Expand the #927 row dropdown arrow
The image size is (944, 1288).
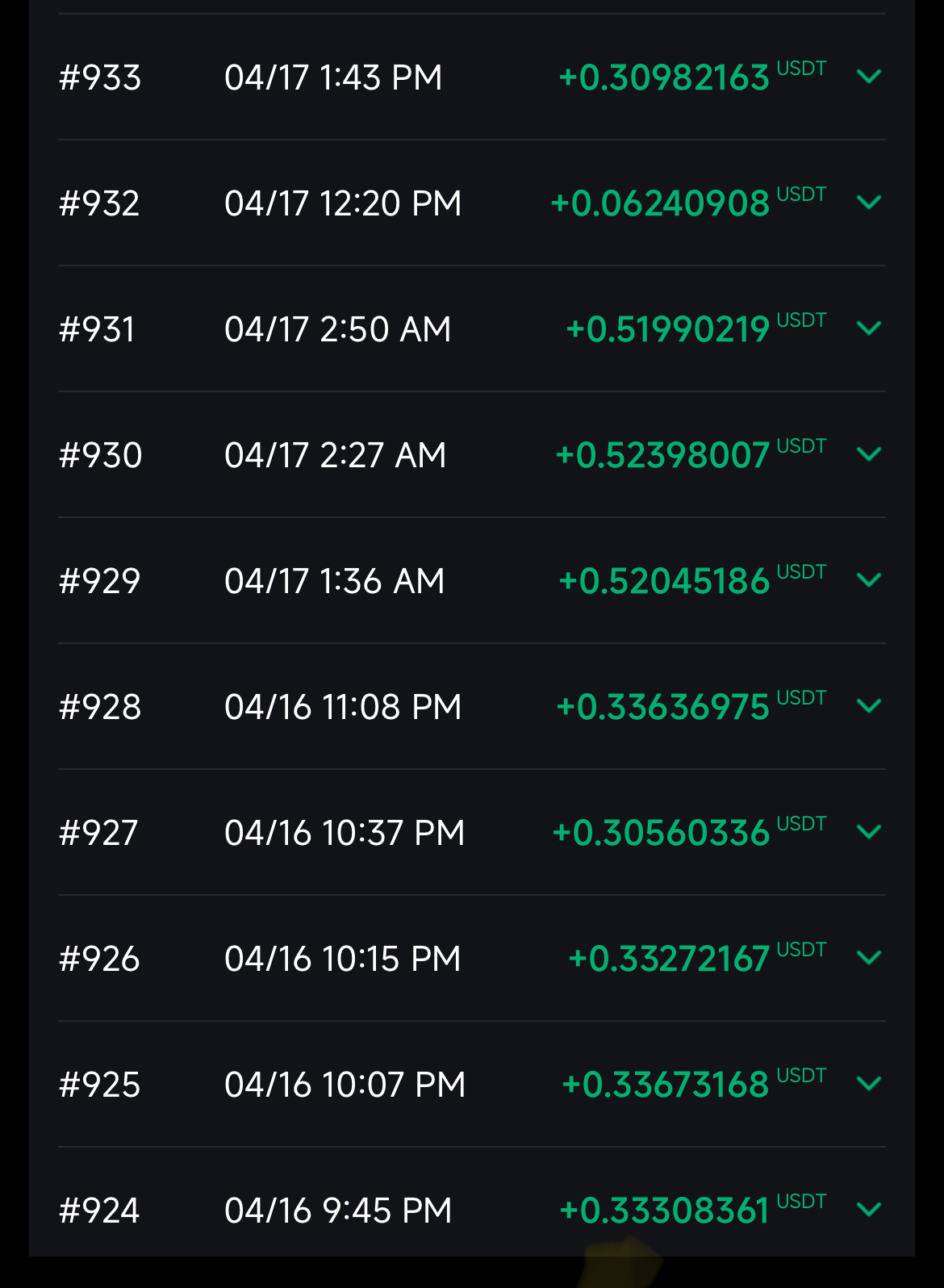click(868, 832)
